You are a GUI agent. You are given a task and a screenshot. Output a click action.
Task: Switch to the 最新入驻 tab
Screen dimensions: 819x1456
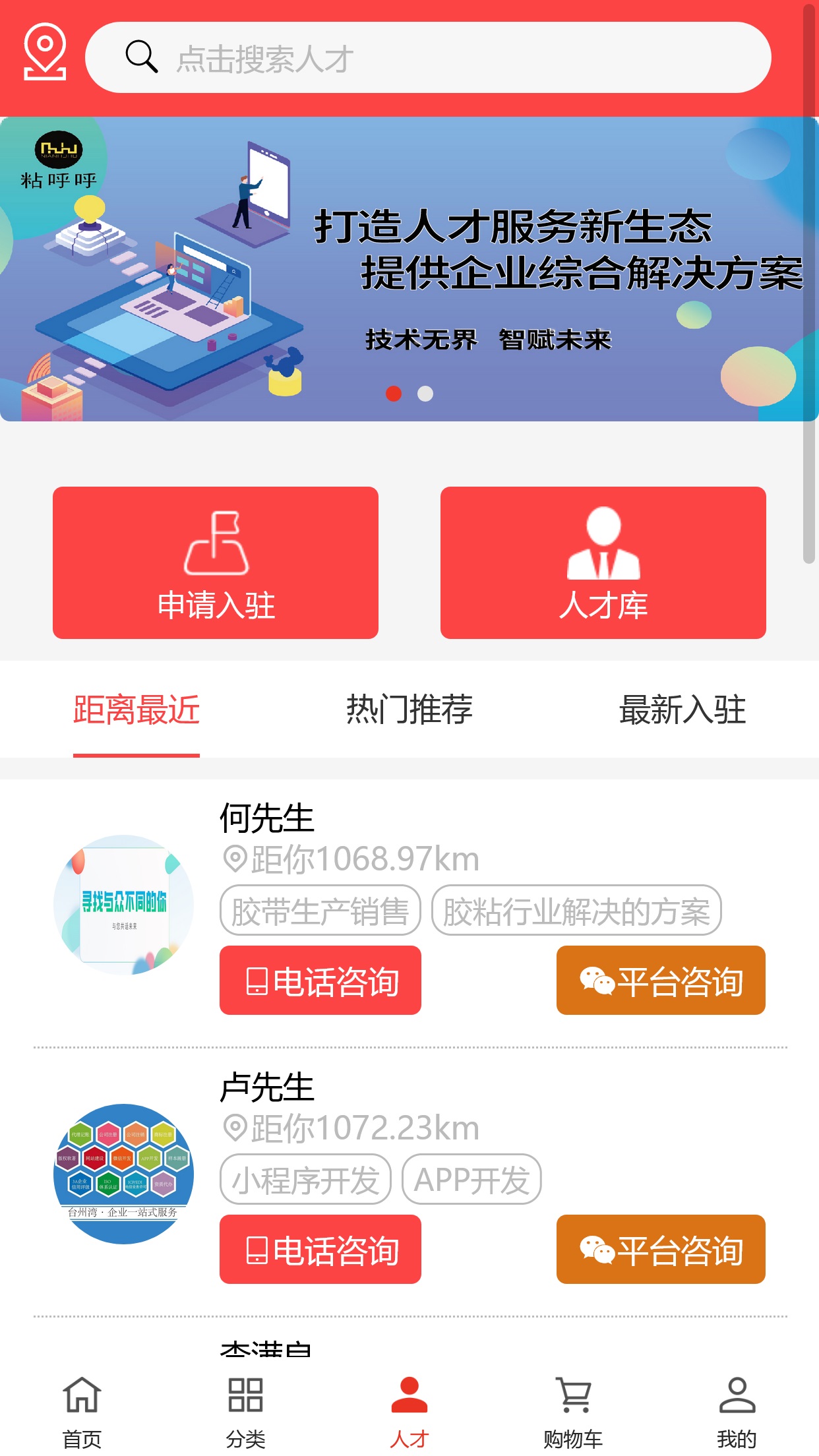click(x=682, y=711)
